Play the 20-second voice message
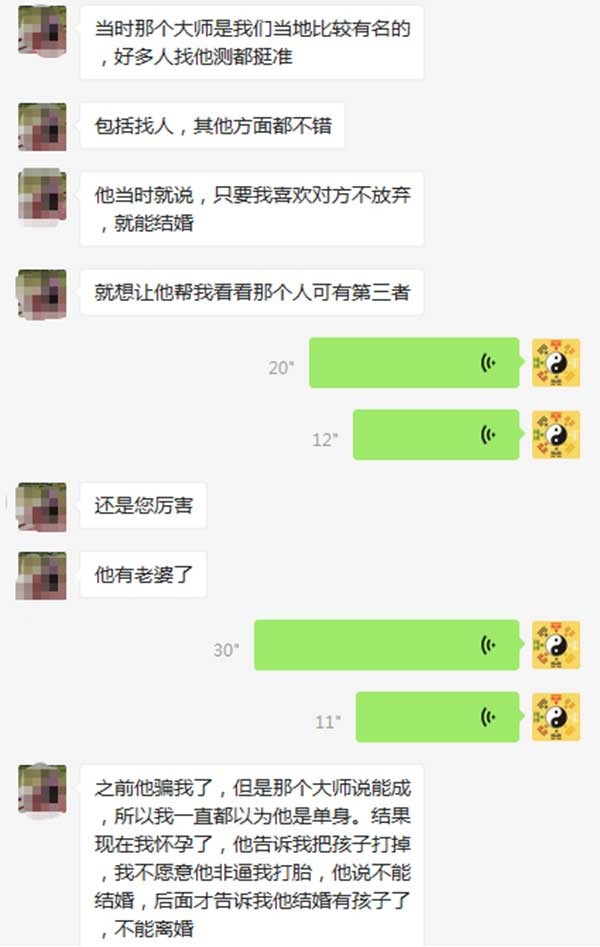 pyautogui.click(x=414, y=363)
